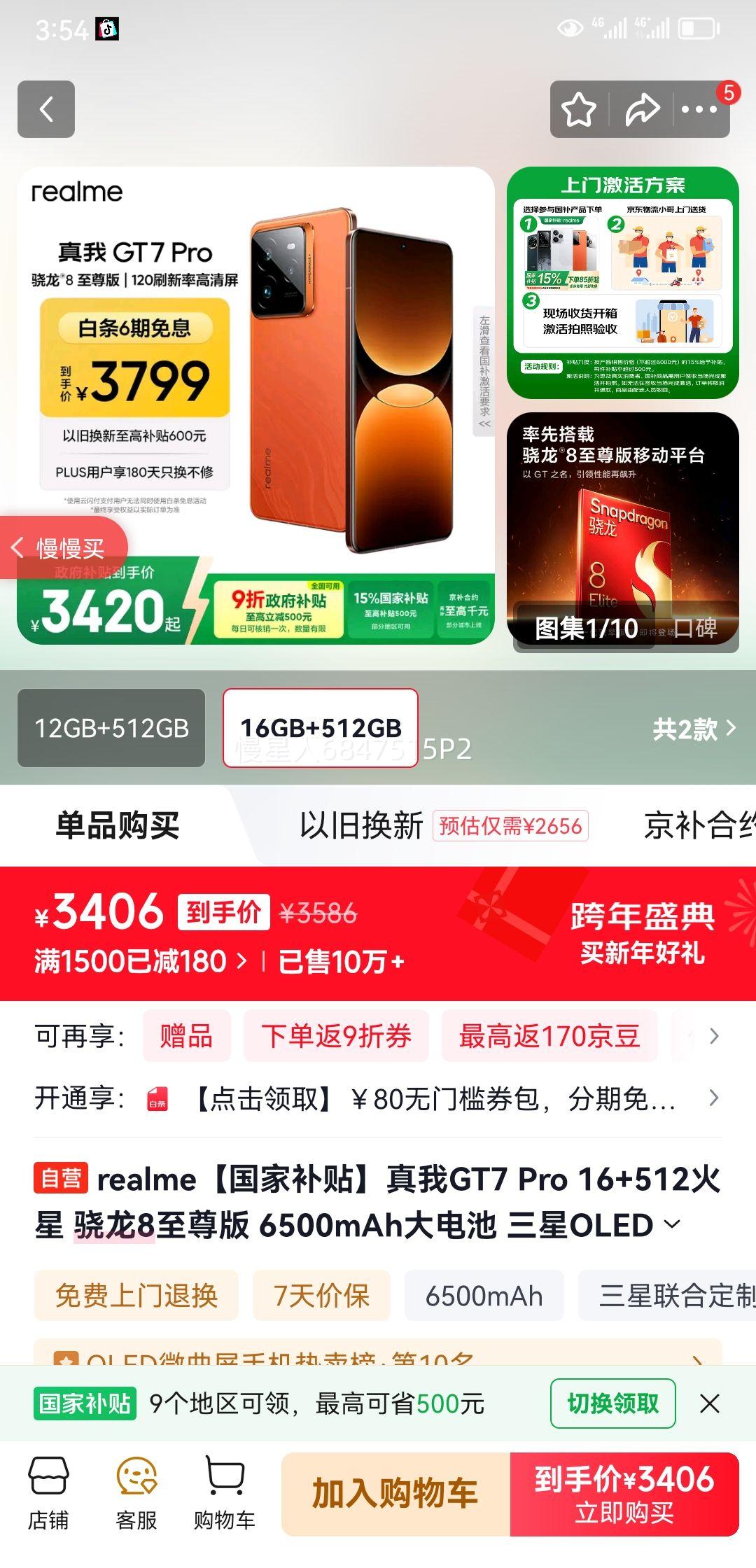Navigate back using the back arrow icon
The image size is (756, 1568).
click(x=46, y=110)
